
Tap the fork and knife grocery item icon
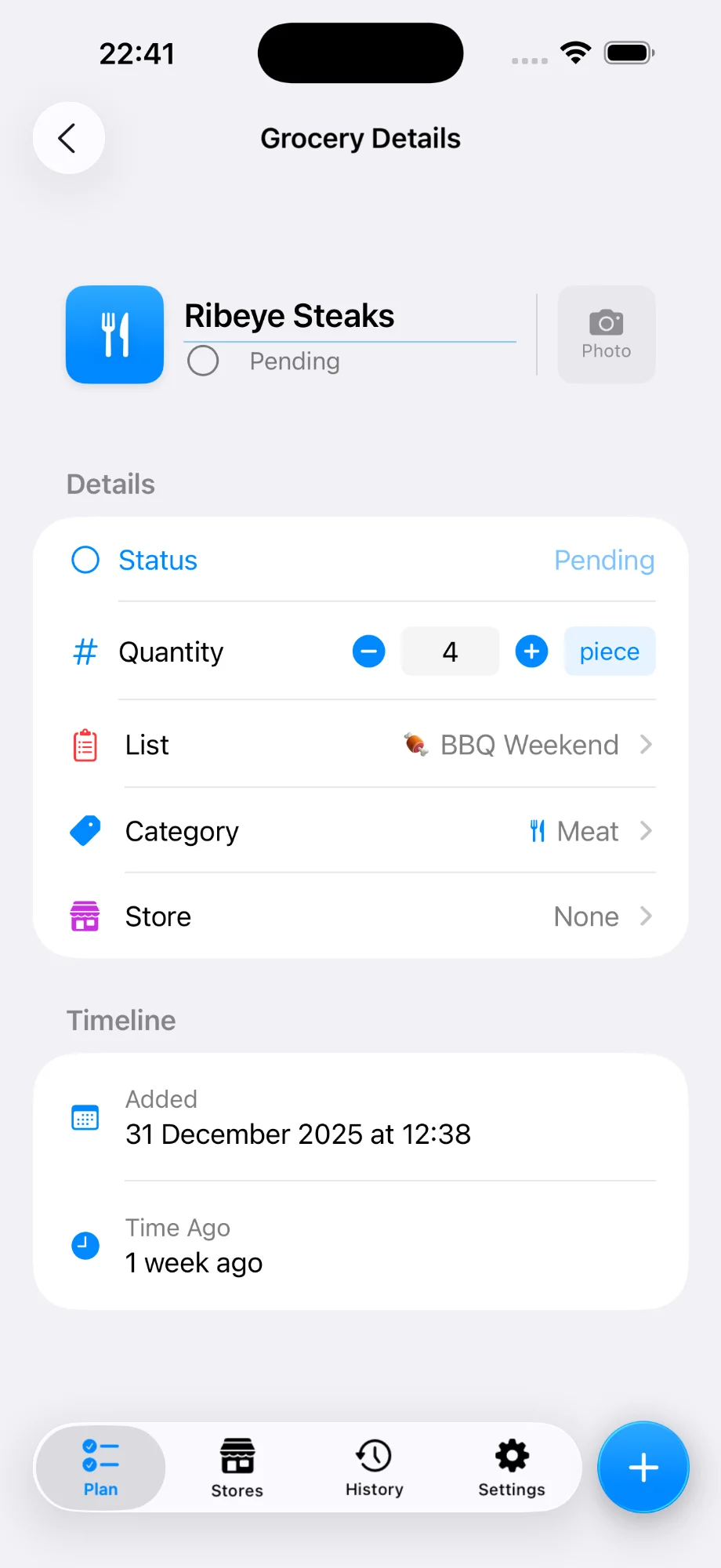(x=114, y=335)
